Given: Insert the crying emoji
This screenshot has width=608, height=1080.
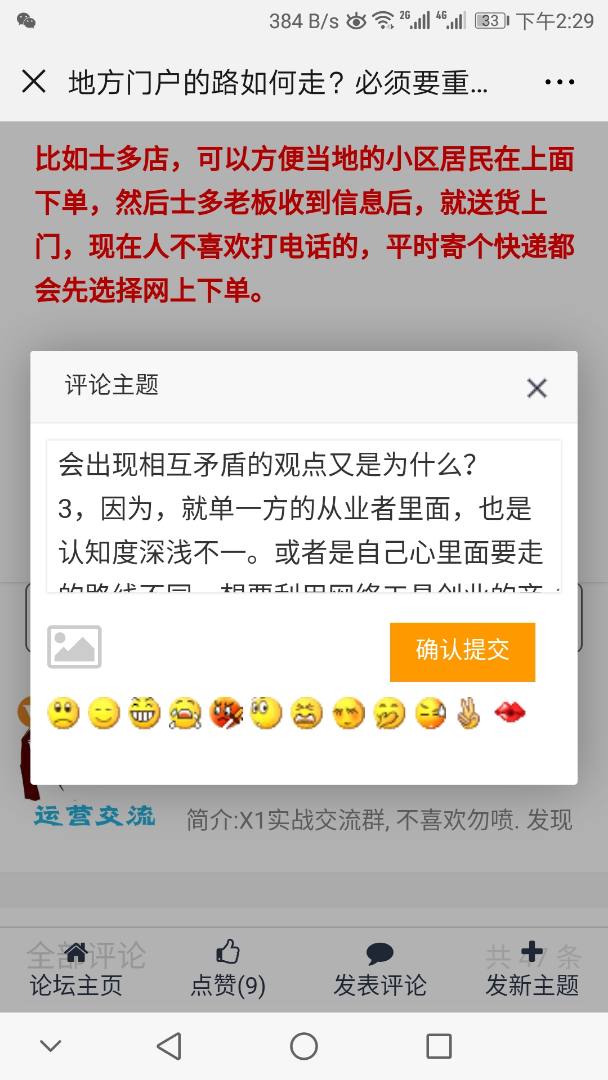Looking at the screenshot, I should coord(185,713).
